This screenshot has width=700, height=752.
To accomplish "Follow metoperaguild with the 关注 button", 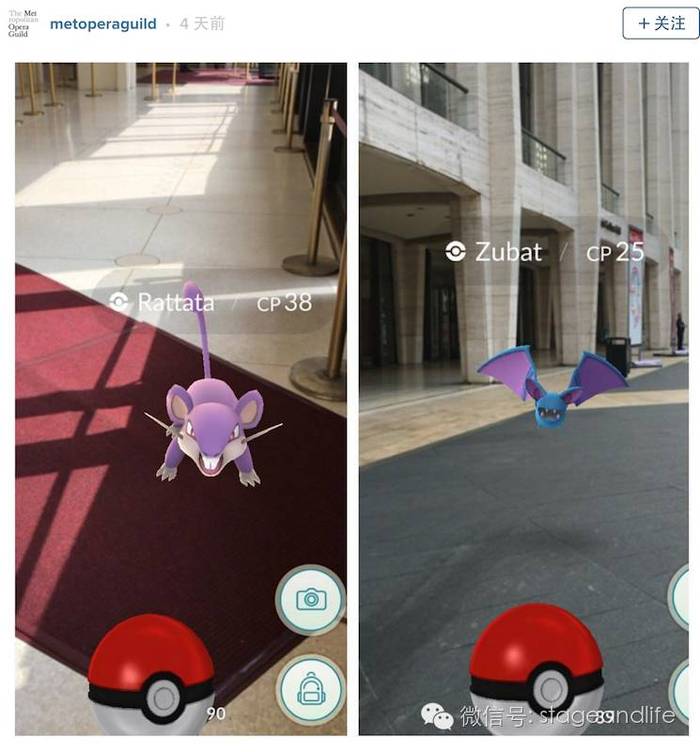I will [660, 23].
